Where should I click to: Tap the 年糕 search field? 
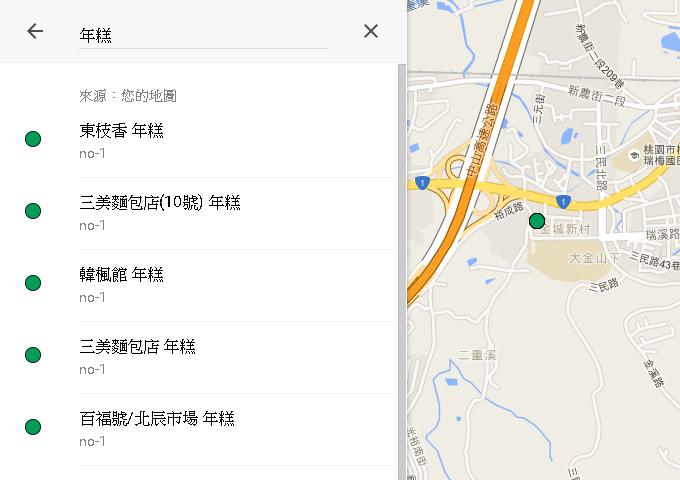click(200, 35)
